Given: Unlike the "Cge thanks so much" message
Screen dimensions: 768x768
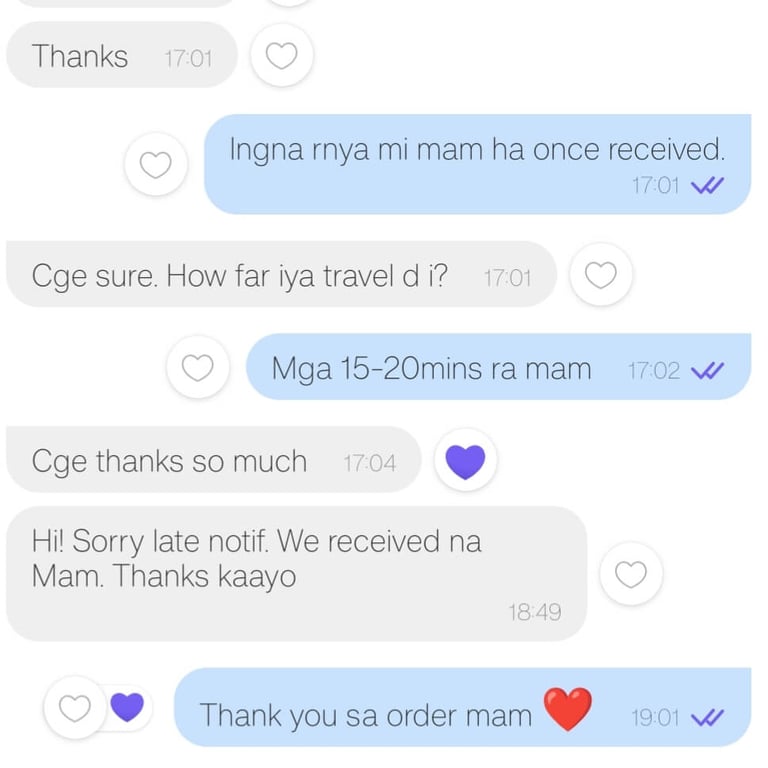Looking at the screenshot, I should [465, 461].
